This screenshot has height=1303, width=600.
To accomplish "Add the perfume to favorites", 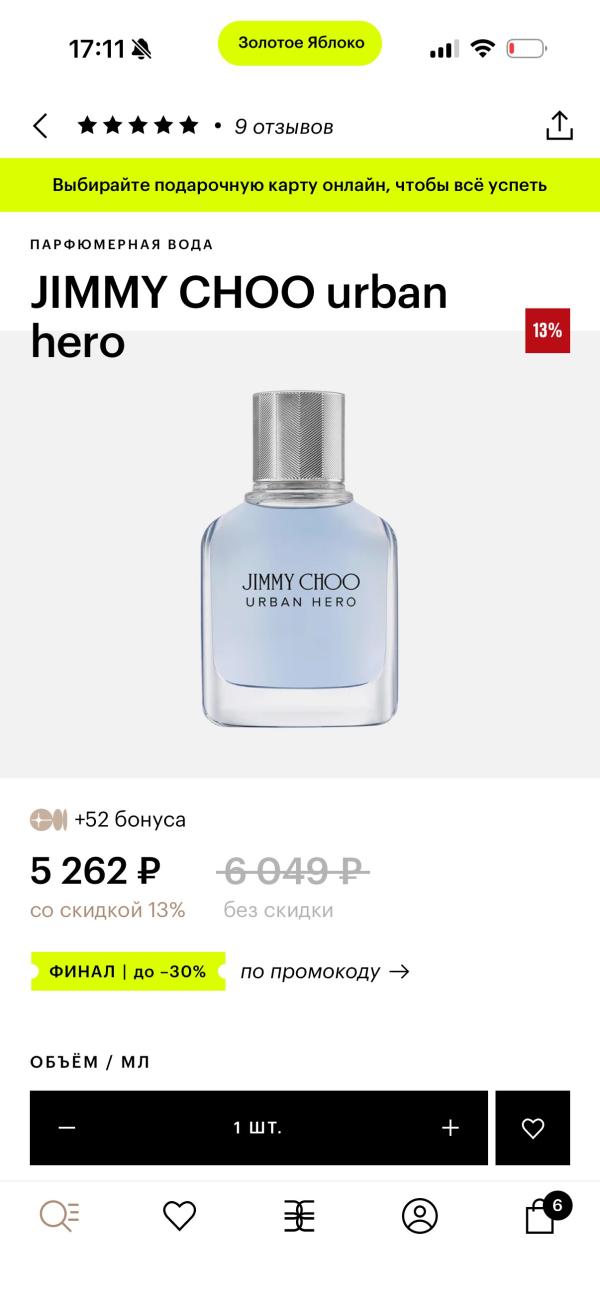I will (x=533, y=1128).
